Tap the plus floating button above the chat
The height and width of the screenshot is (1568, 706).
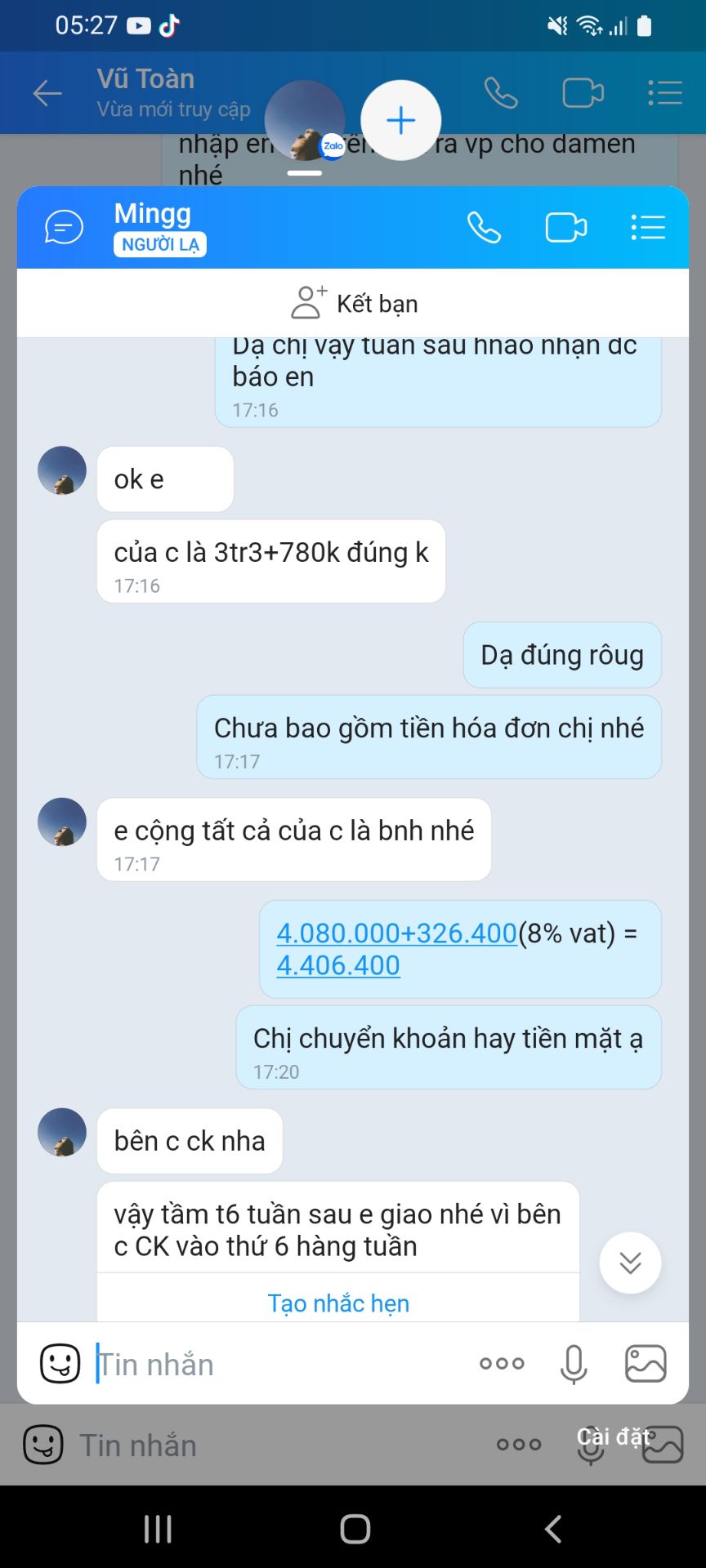(x=400, y=120)
